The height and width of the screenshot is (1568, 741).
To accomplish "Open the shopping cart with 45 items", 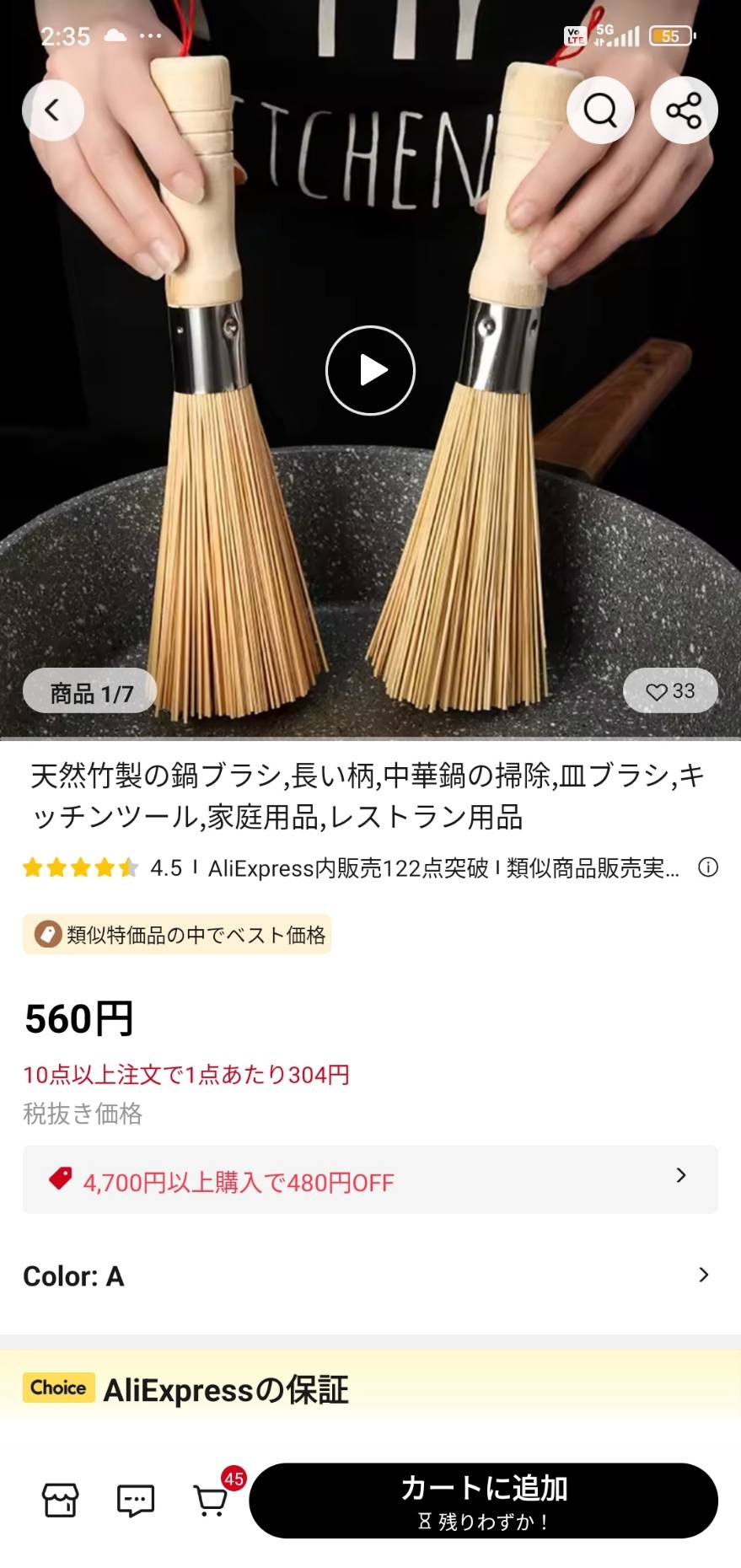I will [212, 1500].
